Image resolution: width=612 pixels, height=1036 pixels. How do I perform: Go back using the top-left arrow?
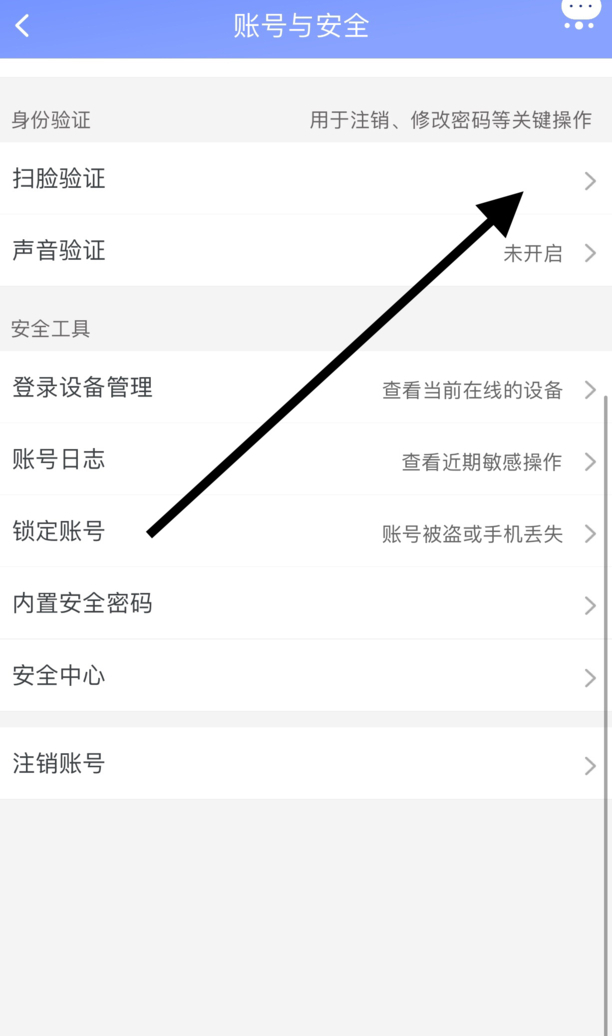point(22,26)
